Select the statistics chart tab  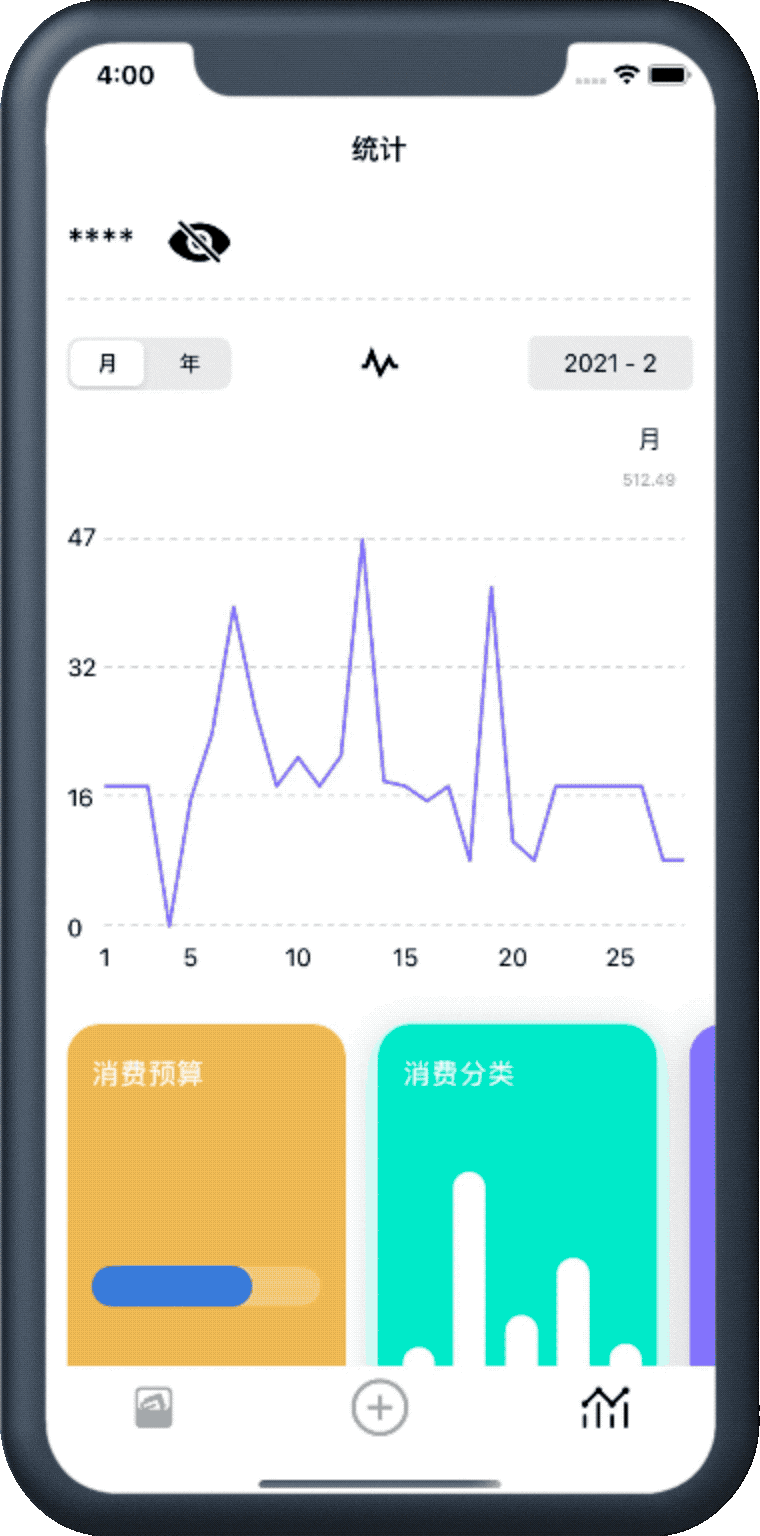(x=605, y=1408)
